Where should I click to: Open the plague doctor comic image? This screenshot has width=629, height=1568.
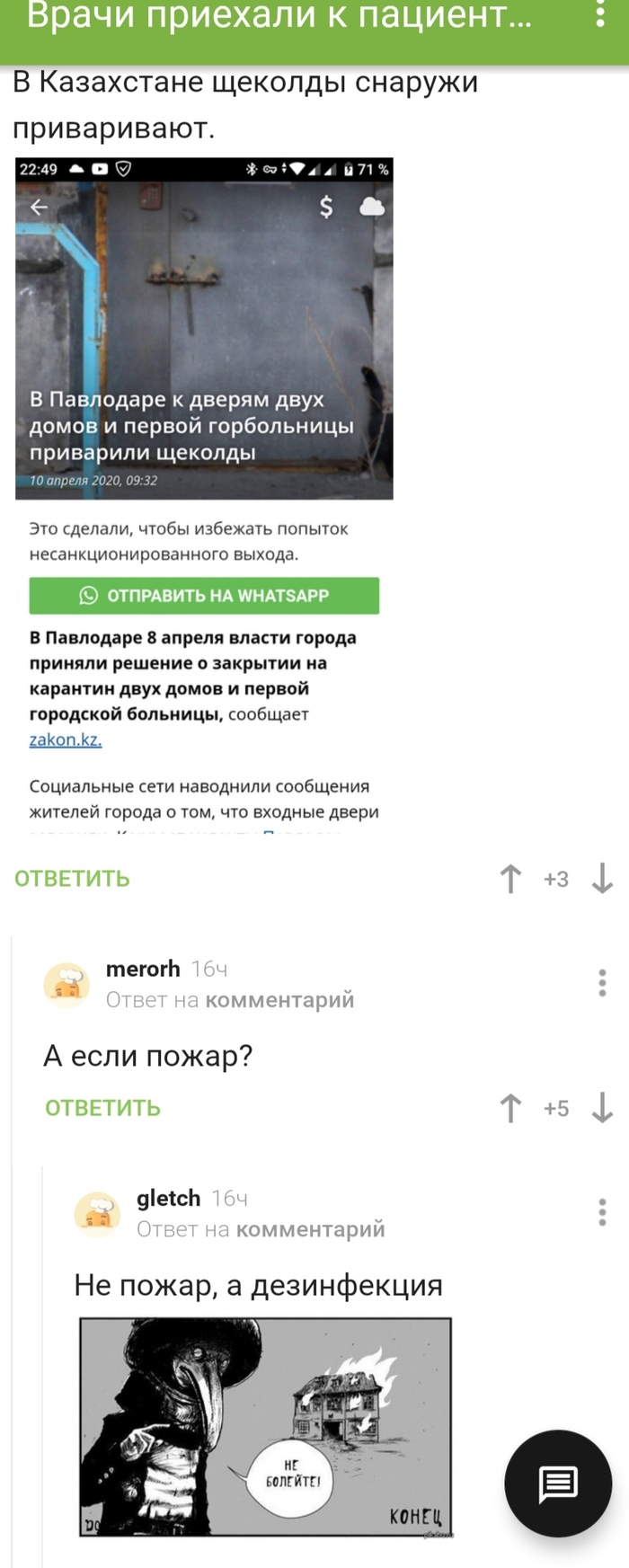click(265, 1427)
